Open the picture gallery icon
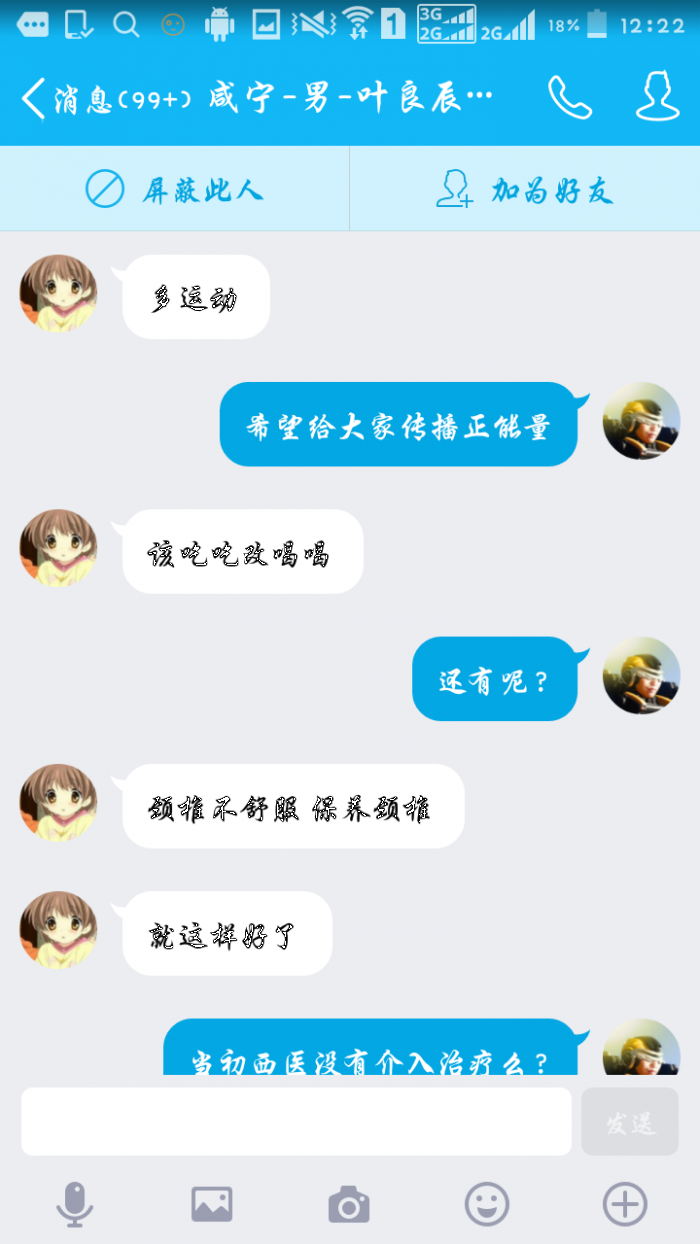The width and height of the screenshot is (700, 1244). pos(212,1204)
